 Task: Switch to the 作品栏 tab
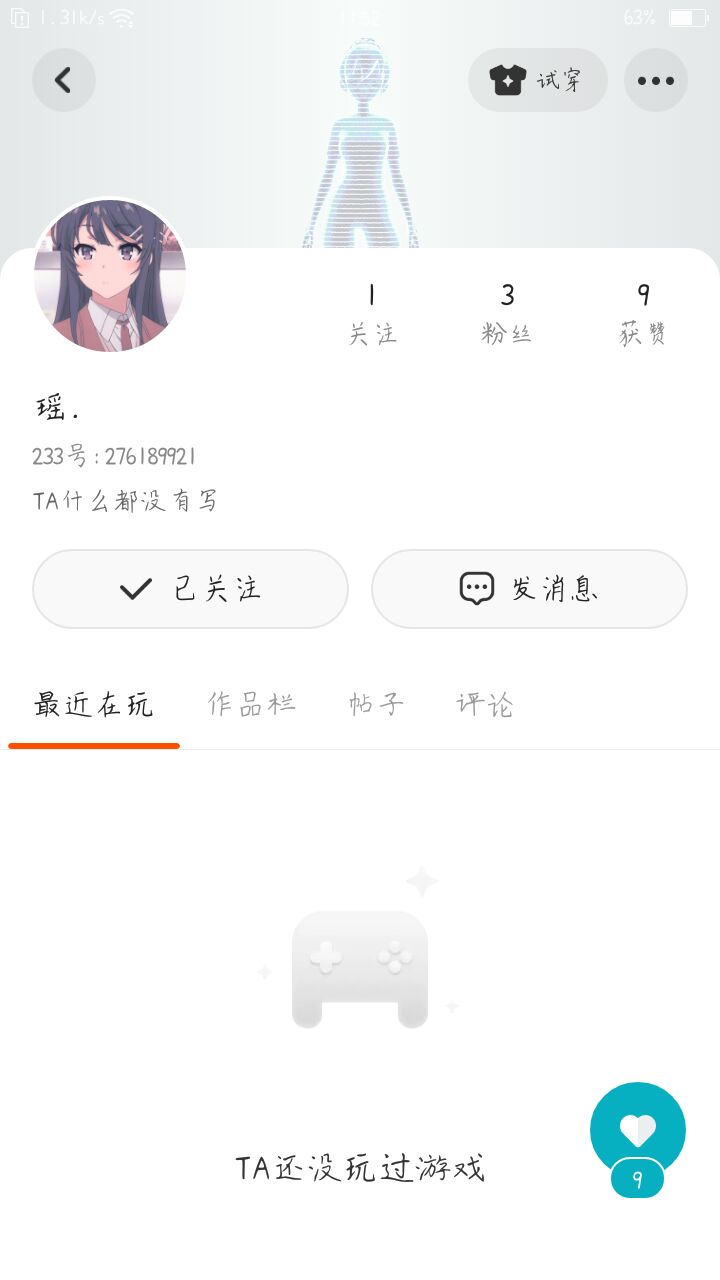pos(251,705)
